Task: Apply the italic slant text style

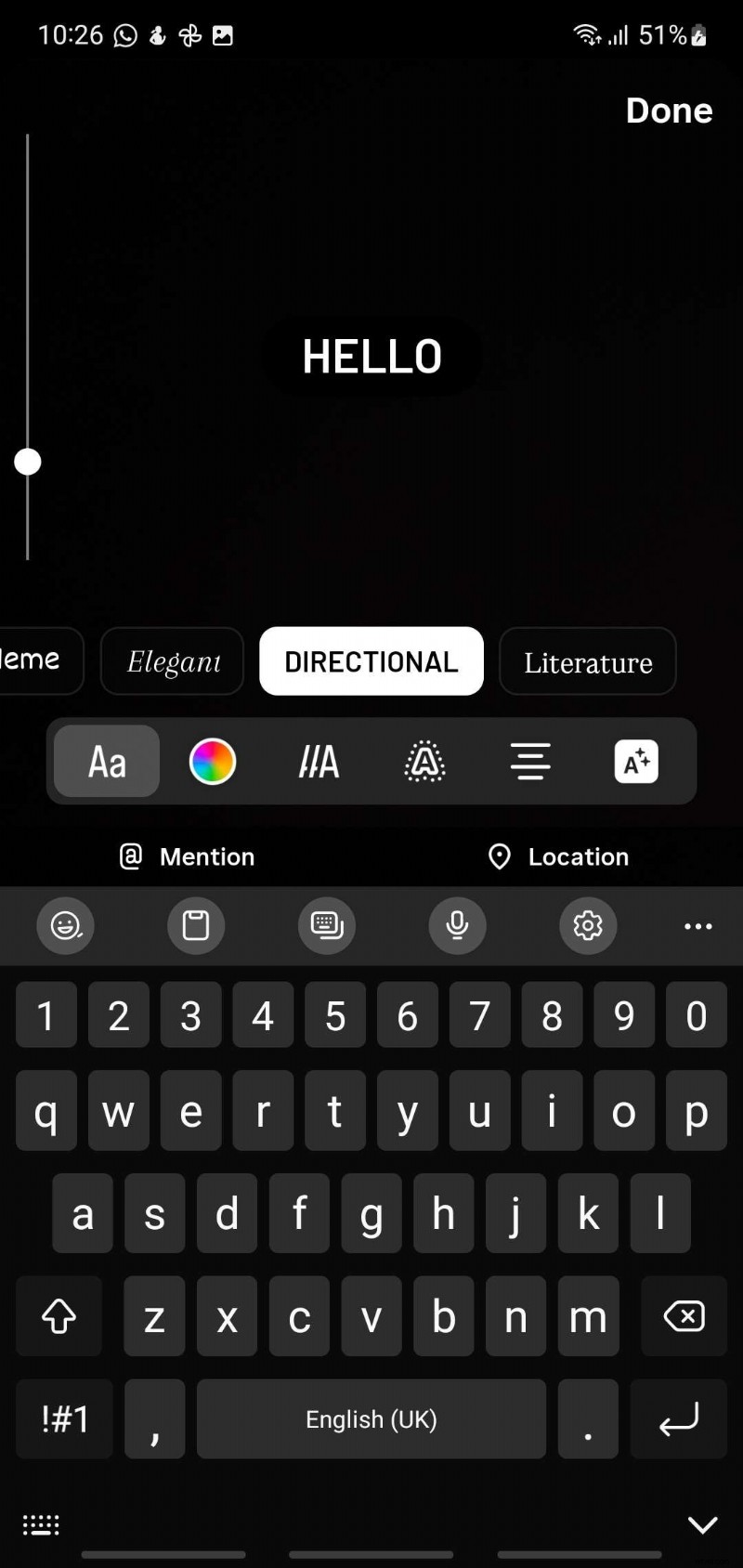Action: [318, 762]
